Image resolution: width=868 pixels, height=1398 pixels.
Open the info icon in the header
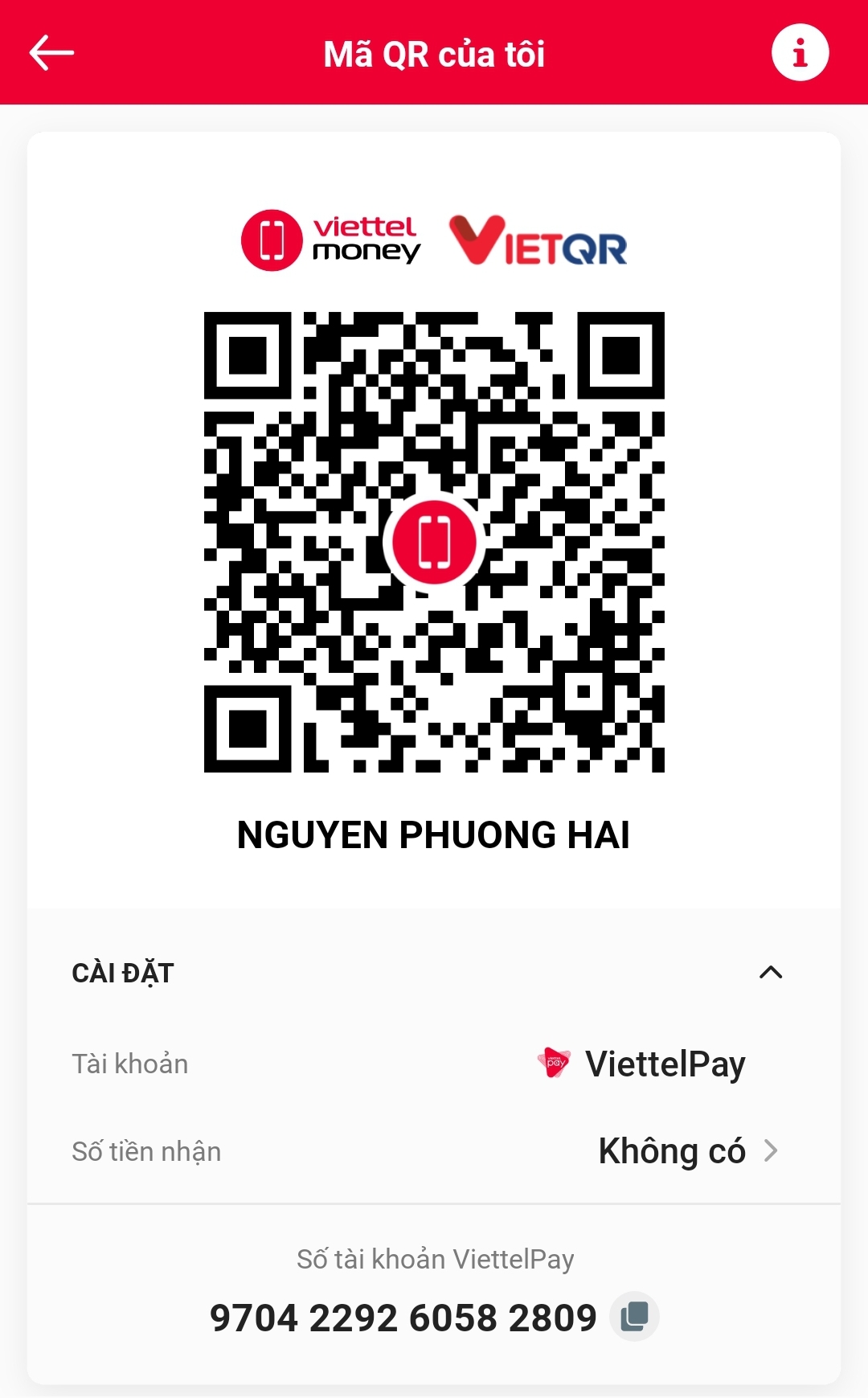point(800,53)
